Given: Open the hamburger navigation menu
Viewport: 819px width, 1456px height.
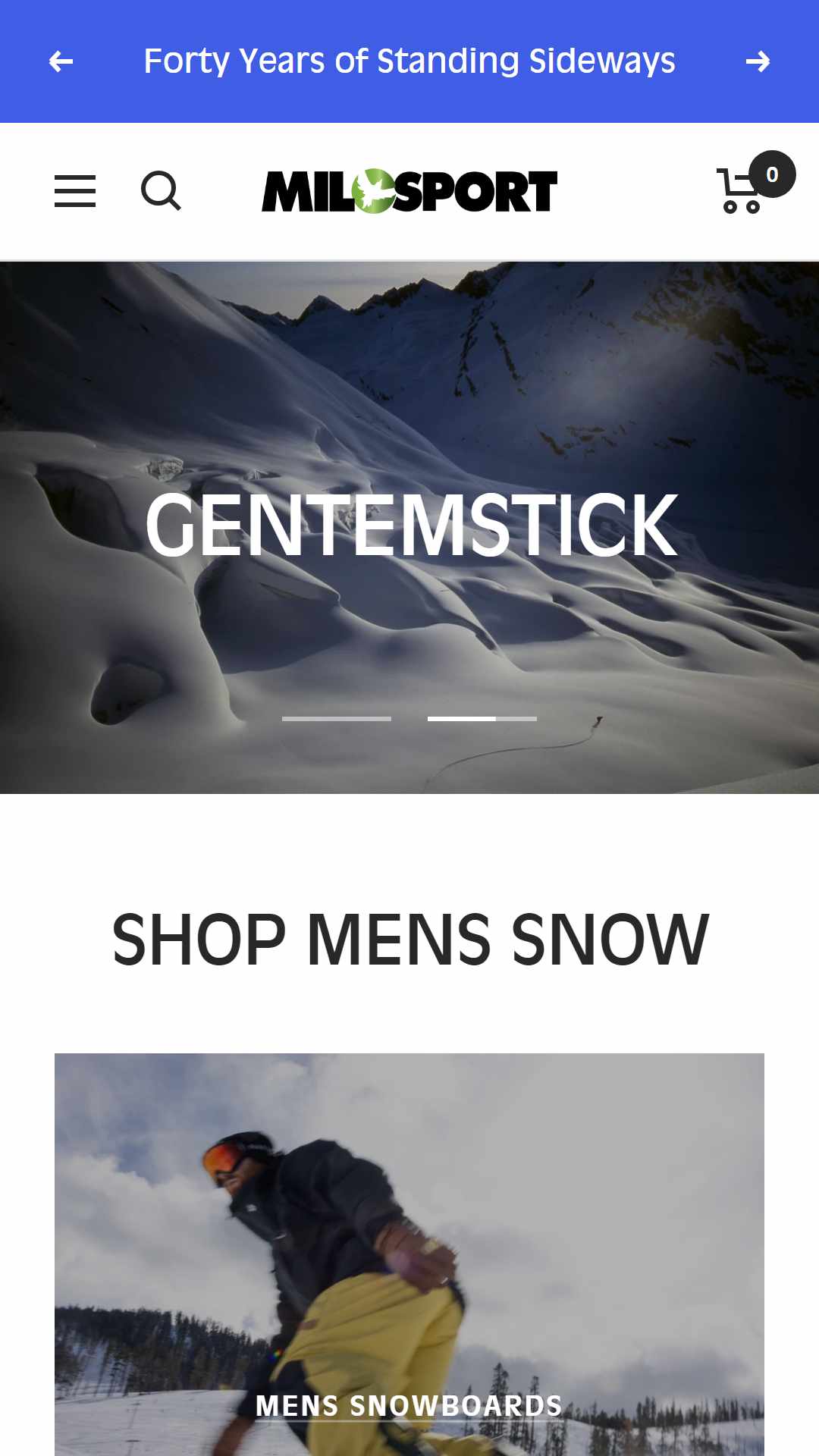Looking at the screenshot, I should click(75, 191).
